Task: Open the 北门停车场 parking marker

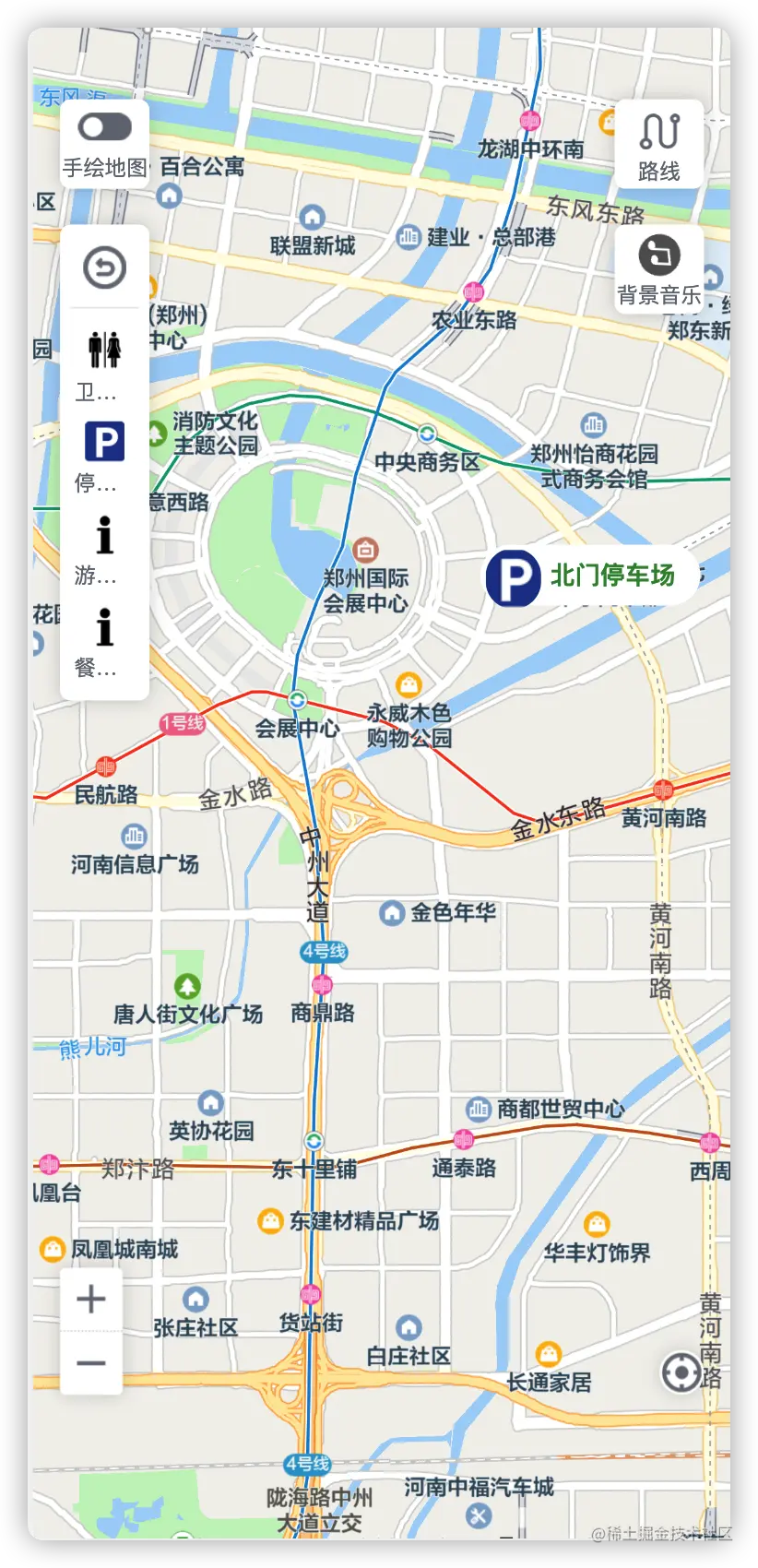Action: (590, 577)
